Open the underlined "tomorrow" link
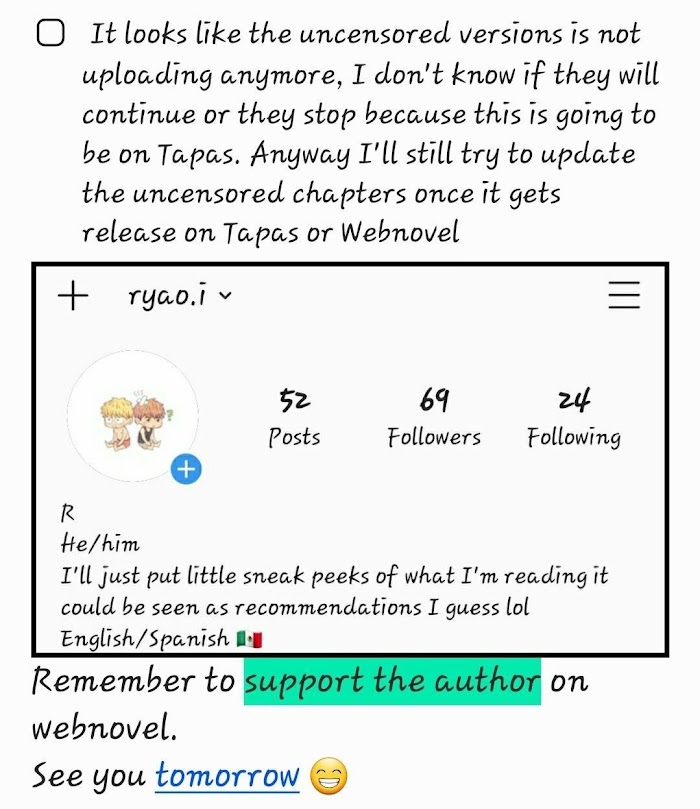700x809 pixels. 227,775
